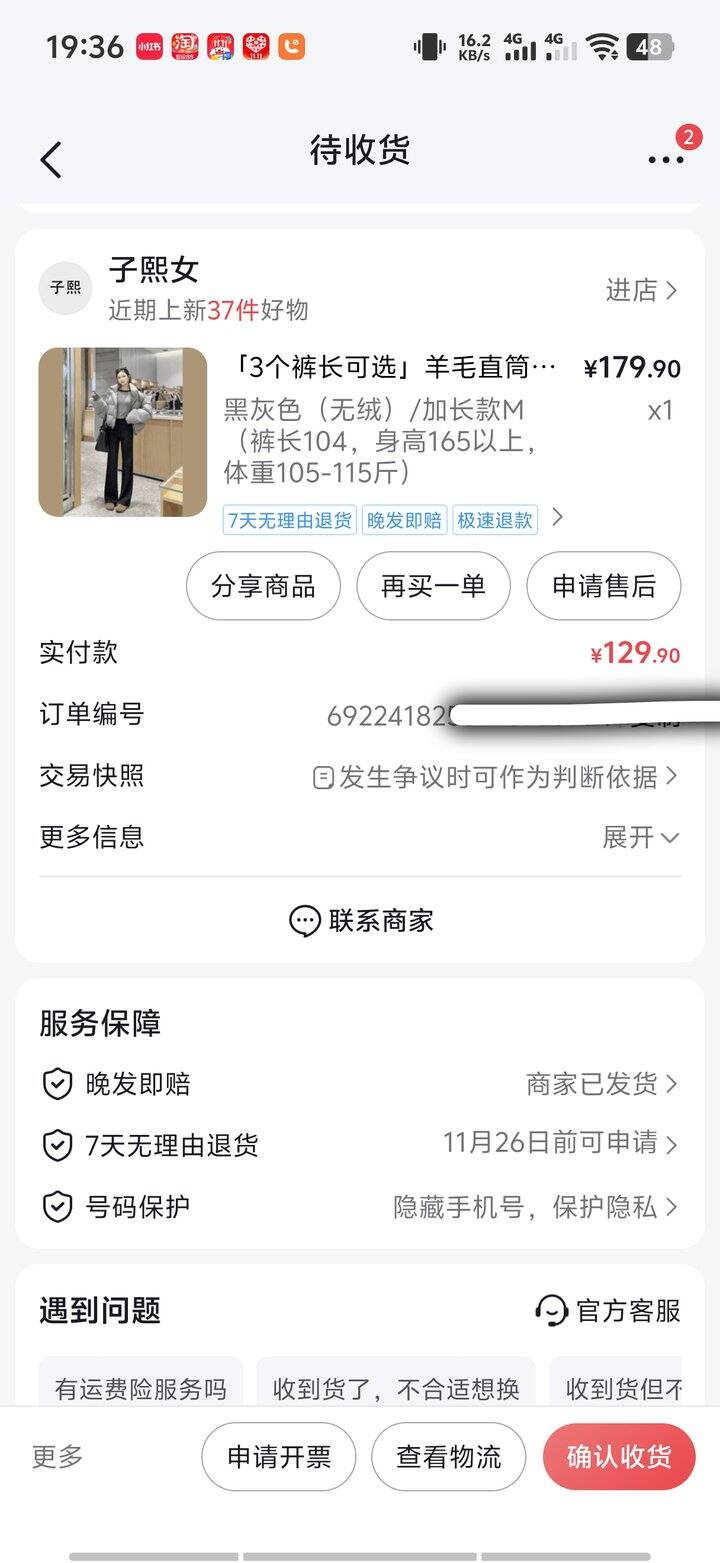This screenshot has height=1563, width=720.
Task: Tap the 交易快照 document icon
Action: 321,777
